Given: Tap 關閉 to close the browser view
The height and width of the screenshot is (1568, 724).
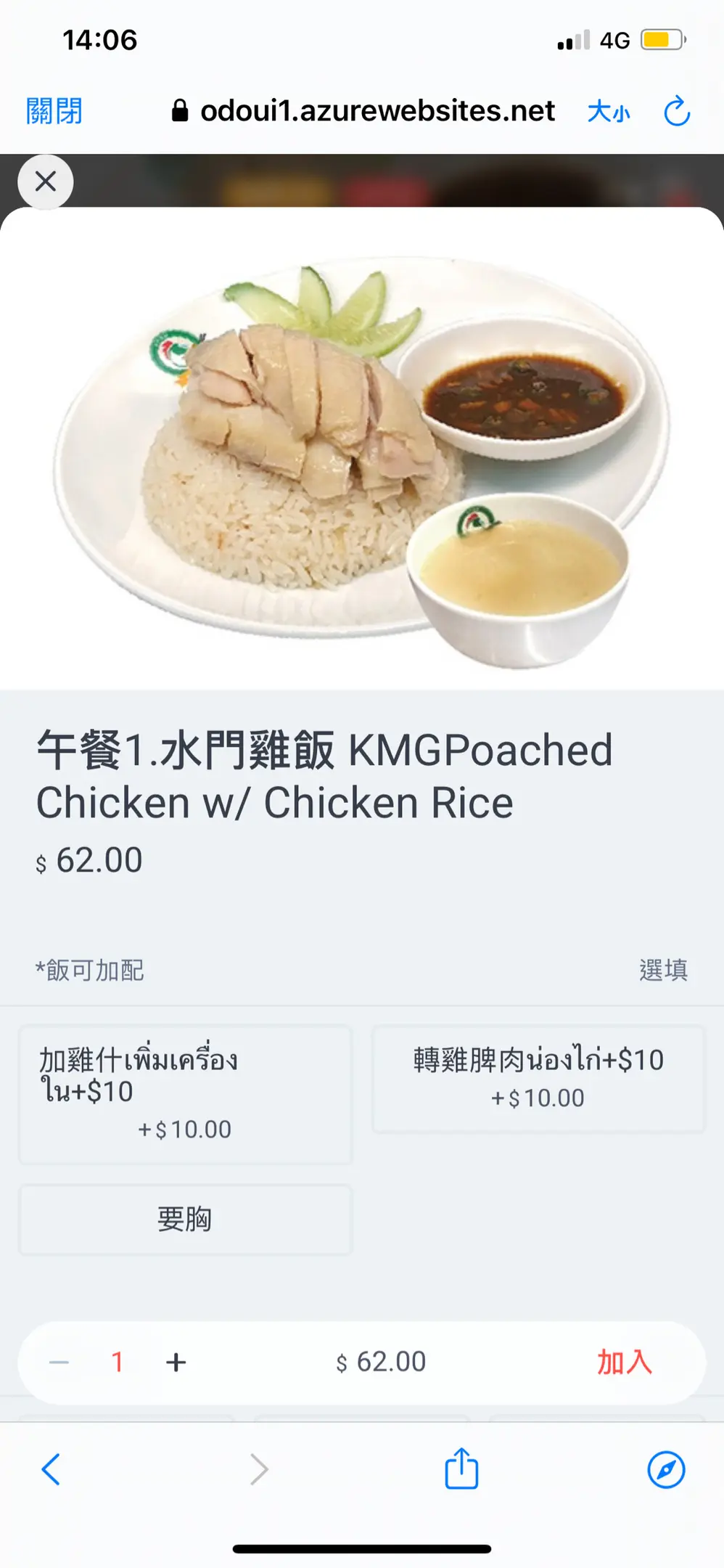Looking at the screenshot, I should (54, 112).
